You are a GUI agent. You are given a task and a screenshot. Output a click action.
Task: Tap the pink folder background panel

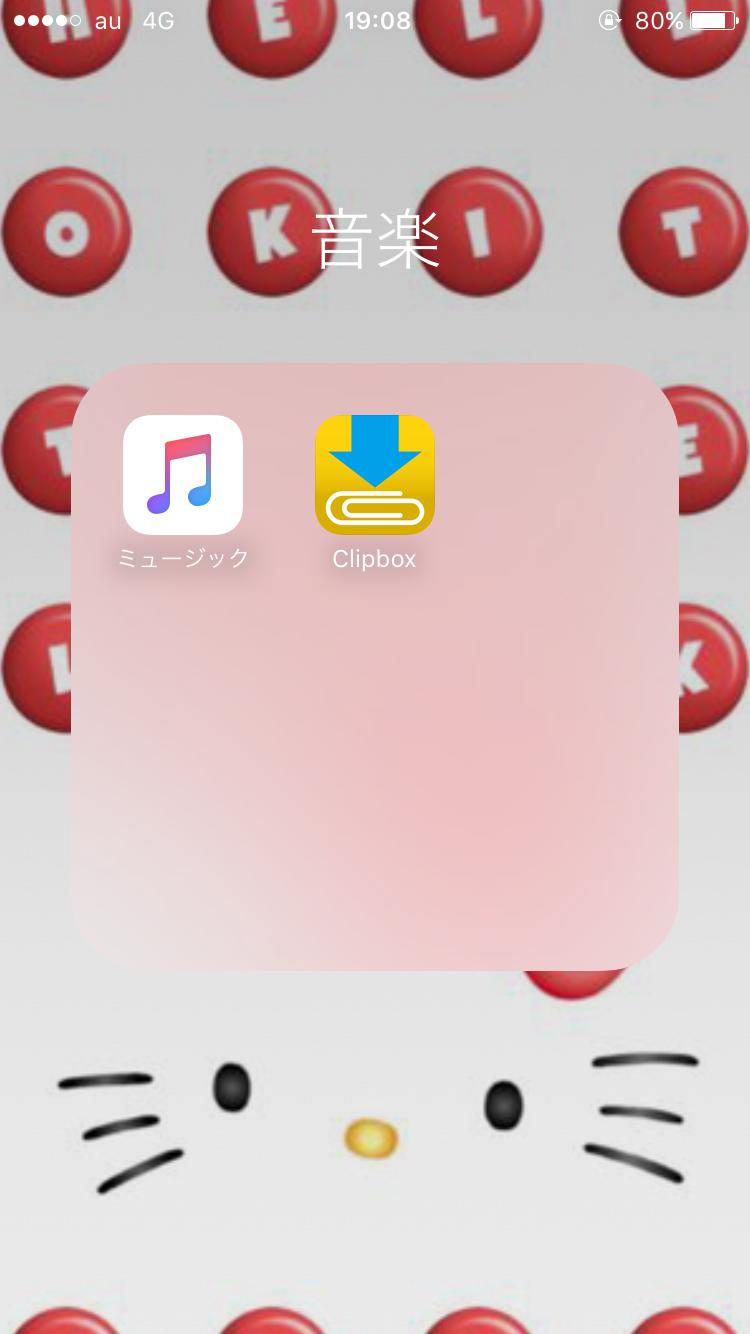coord(374,780)
